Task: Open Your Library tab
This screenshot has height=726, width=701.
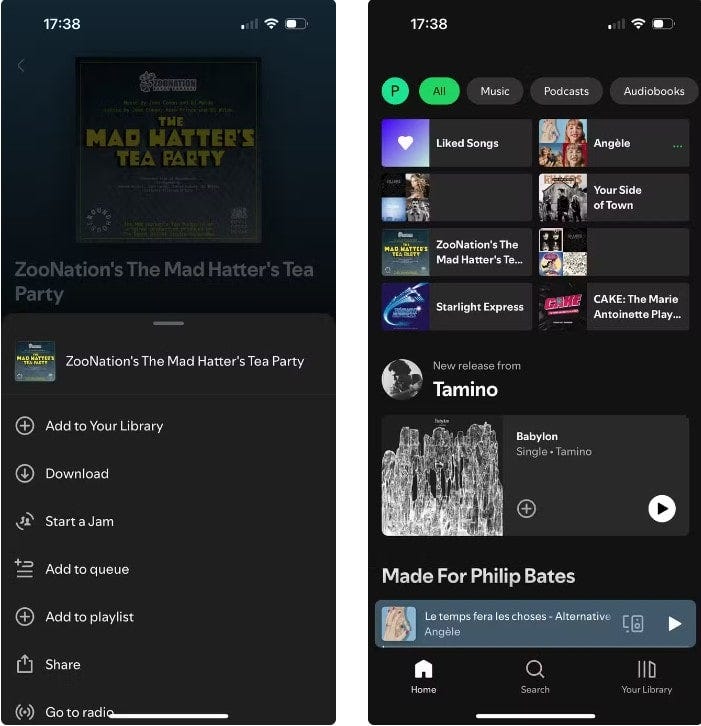Action: coord(646,676)
